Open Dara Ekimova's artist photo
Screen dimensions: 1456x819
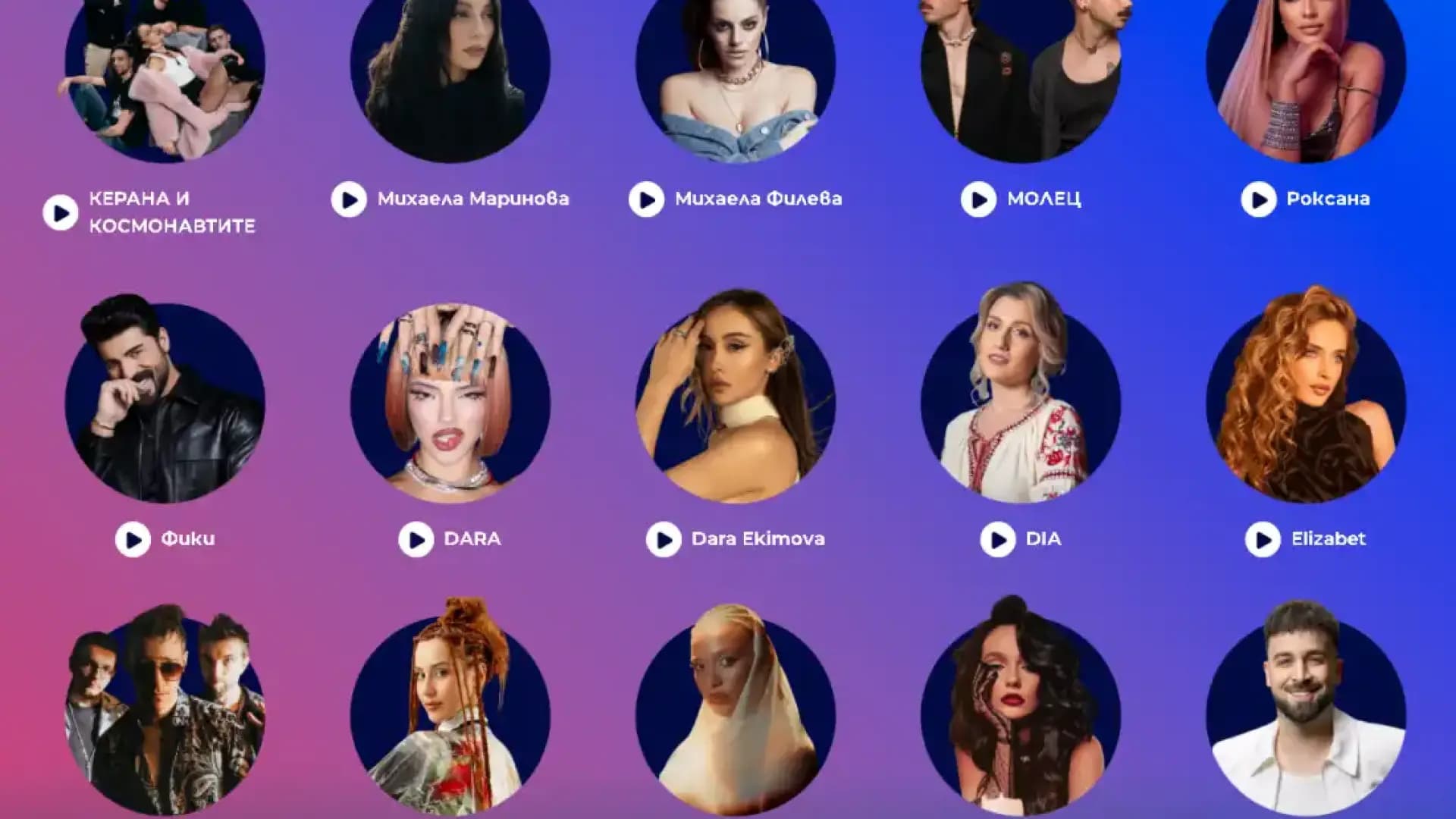(735, 402)
